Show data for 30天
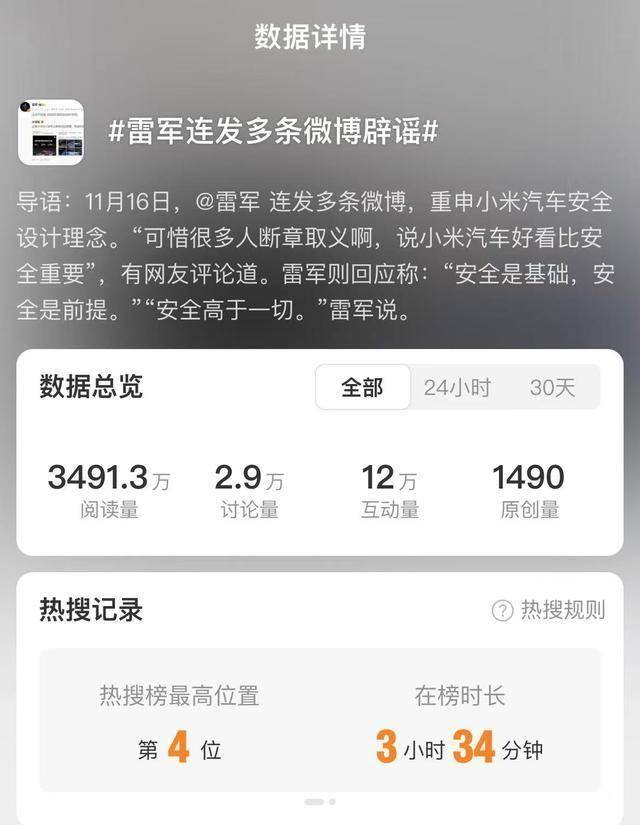Image resolution: width=640 pixels, height=825 pixels. pos(552,388)
